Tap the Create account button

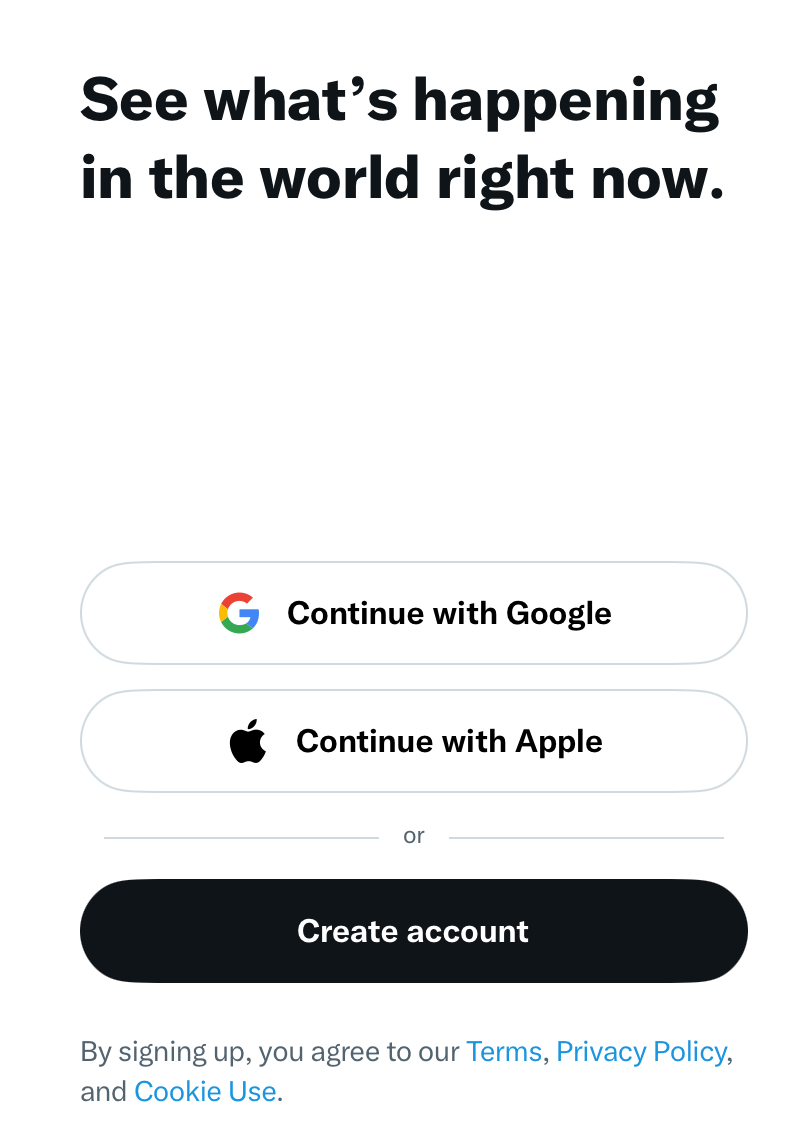click(x=414, y=931)
